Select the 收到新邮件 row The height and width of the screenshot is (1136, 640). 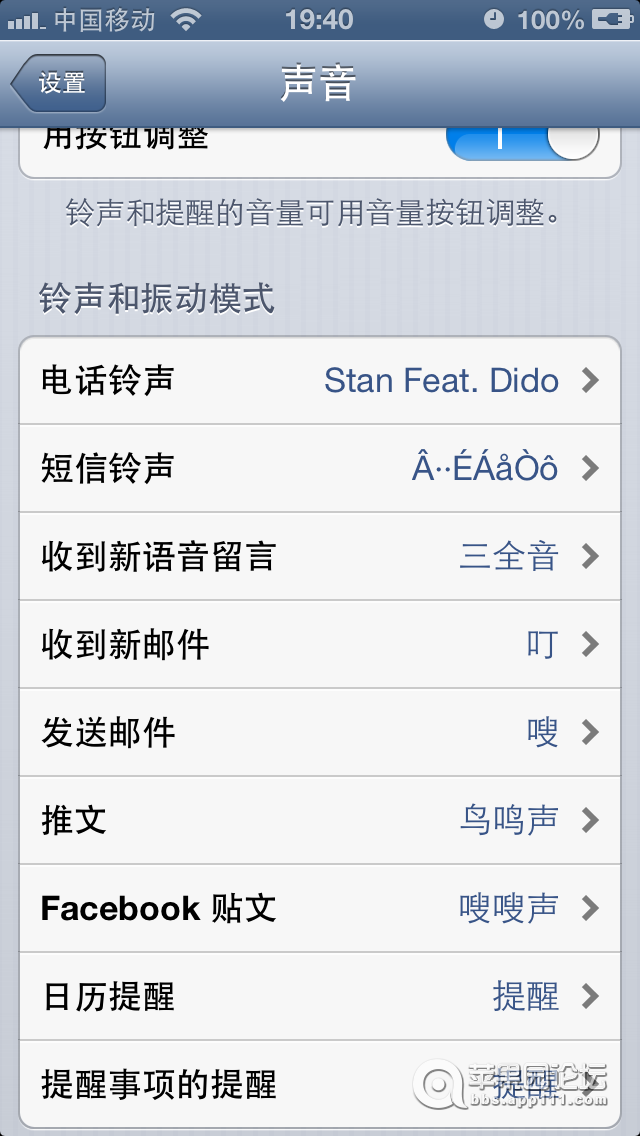pyautogui.click(x=320, y=644)
